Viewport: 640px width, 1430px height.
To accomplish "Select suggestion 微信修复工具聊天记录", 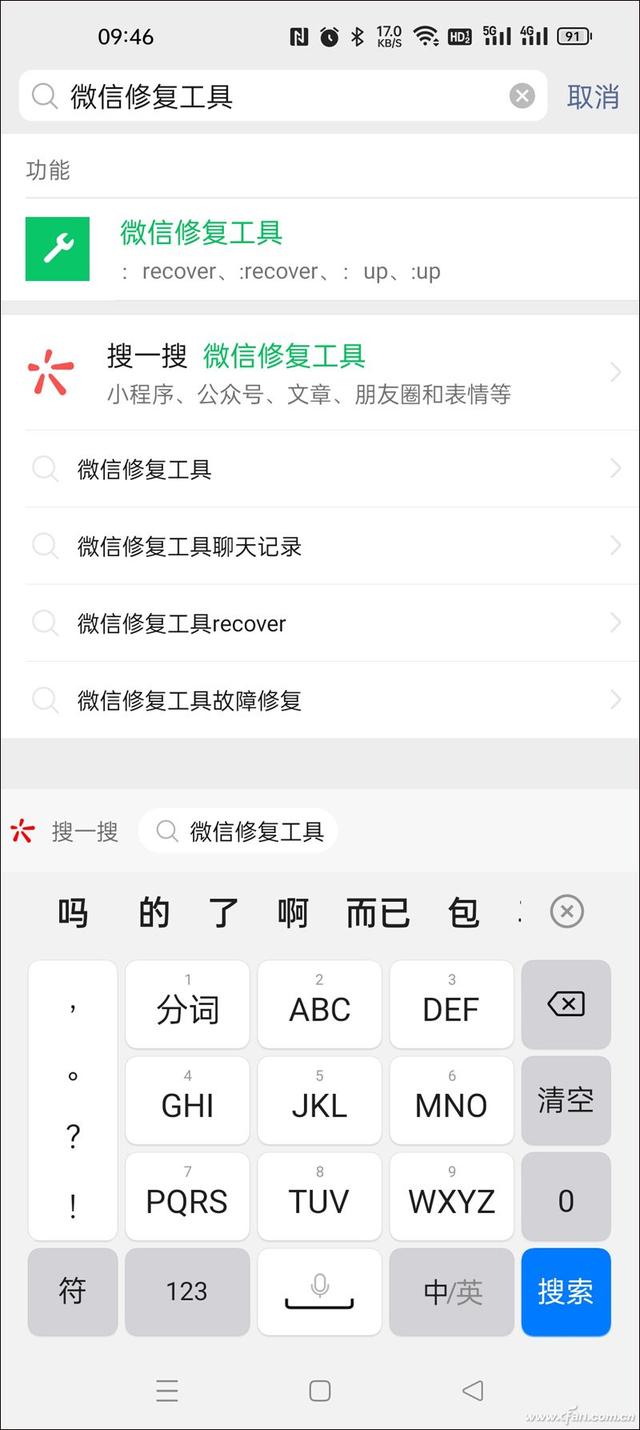I will [x=320, y=546].
